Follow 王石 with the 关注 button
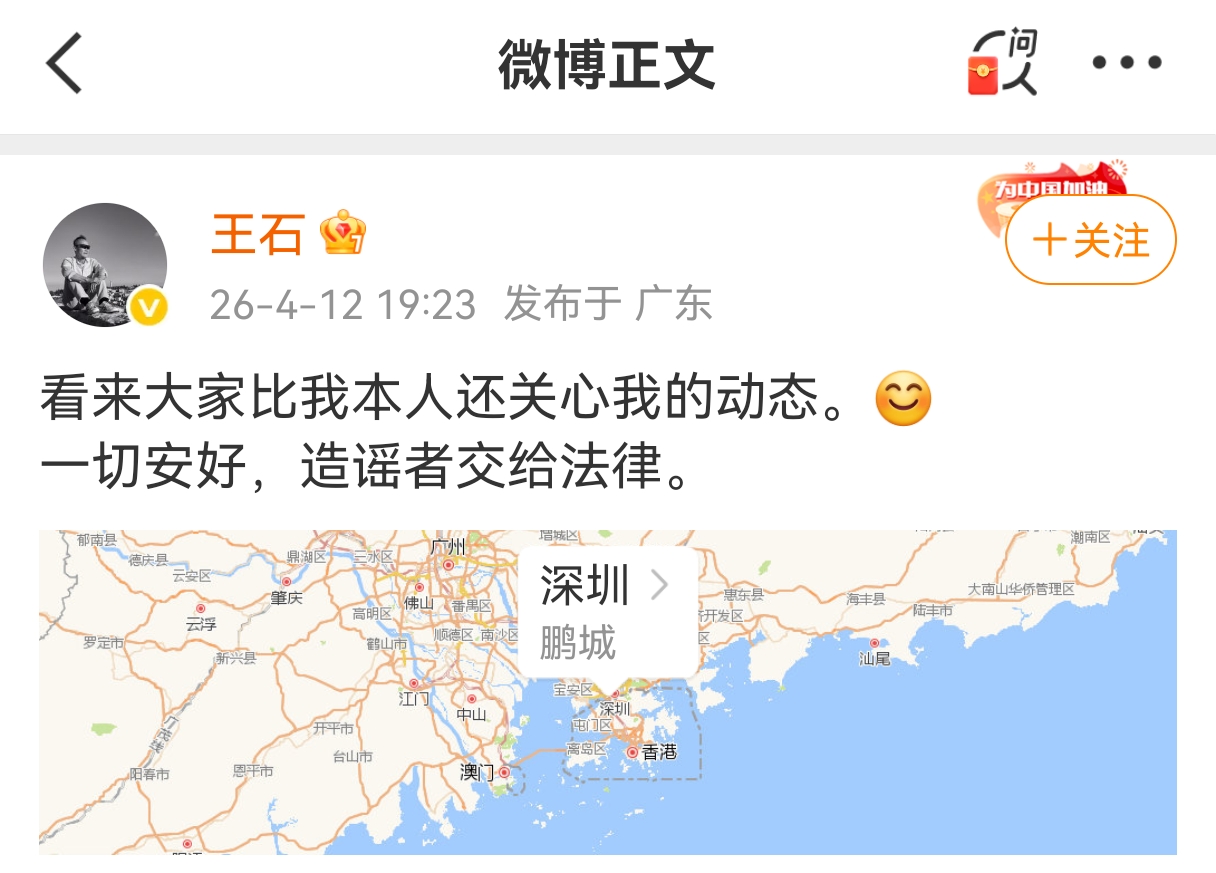The image size is (1216, 873). point(1090,241)
